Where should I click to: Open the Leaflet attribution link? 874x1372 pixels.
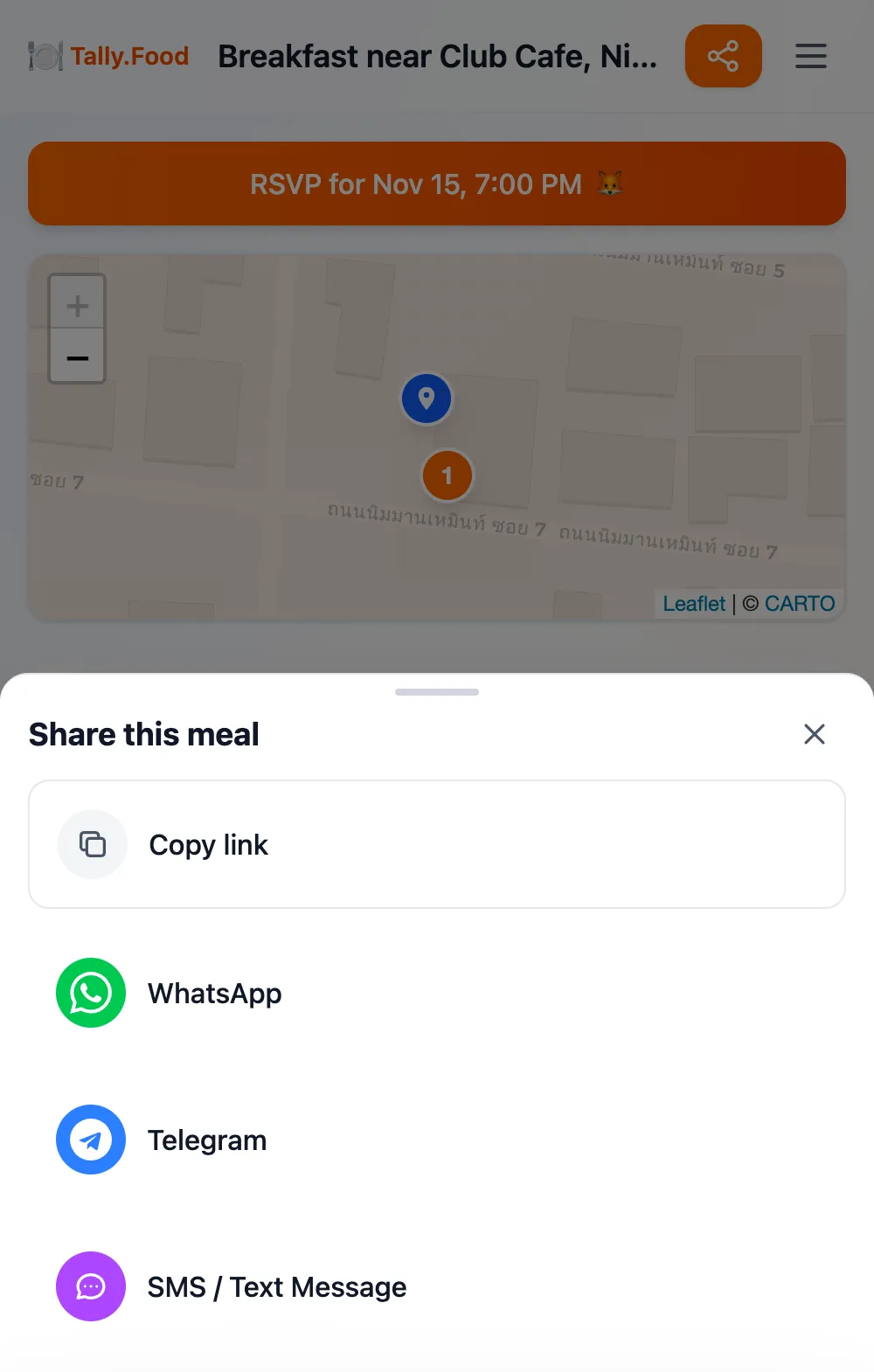coord(694,604)
